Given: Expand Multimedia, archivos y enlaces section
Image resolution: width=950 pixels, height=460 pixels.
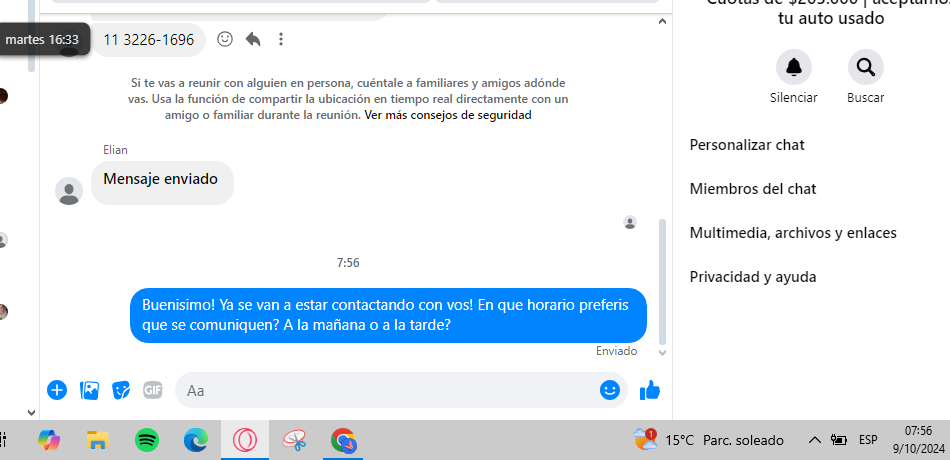Looking at the screenshot, I should pyautogui.click(x=793, y=233).
